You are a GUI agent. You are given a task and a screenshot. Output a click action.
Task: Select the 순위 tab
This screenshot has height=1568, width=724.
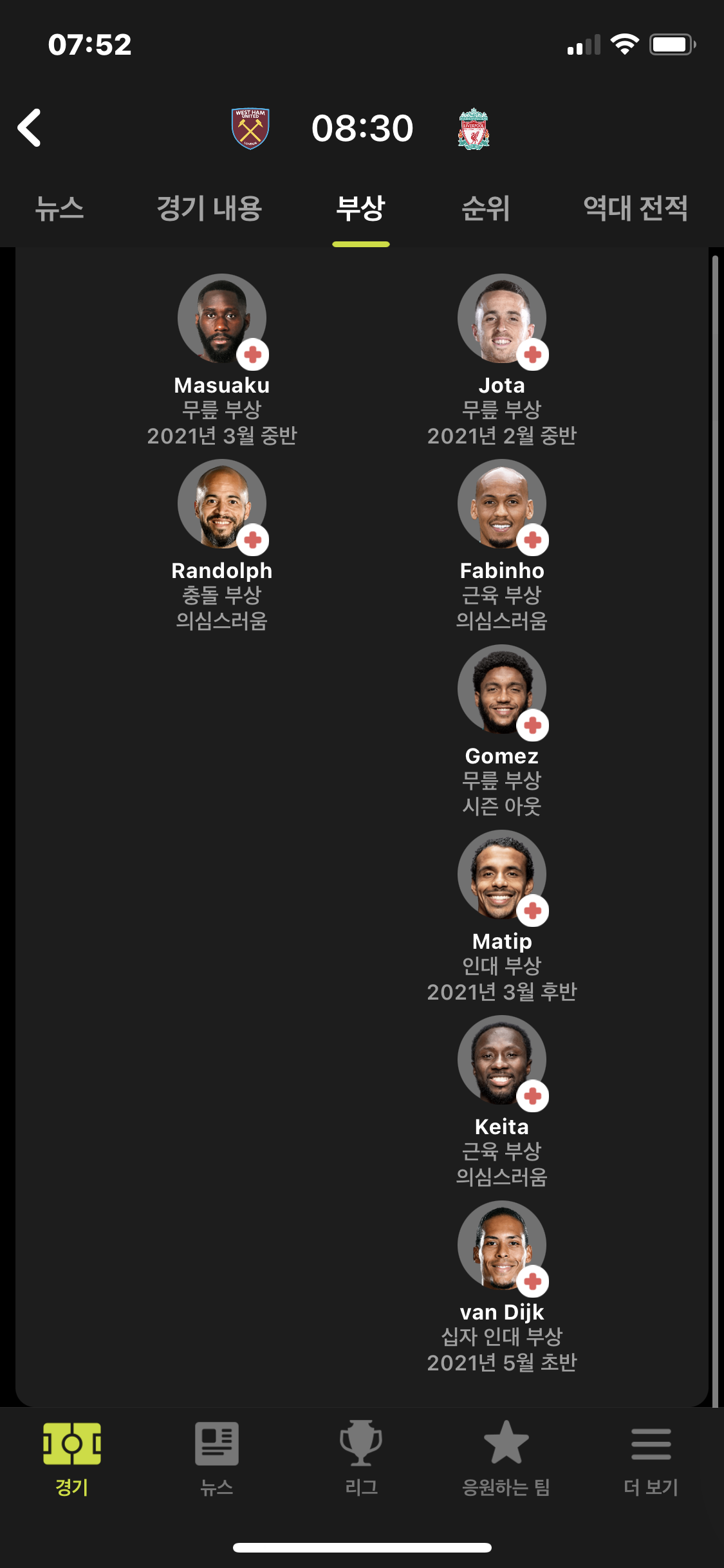486,208
